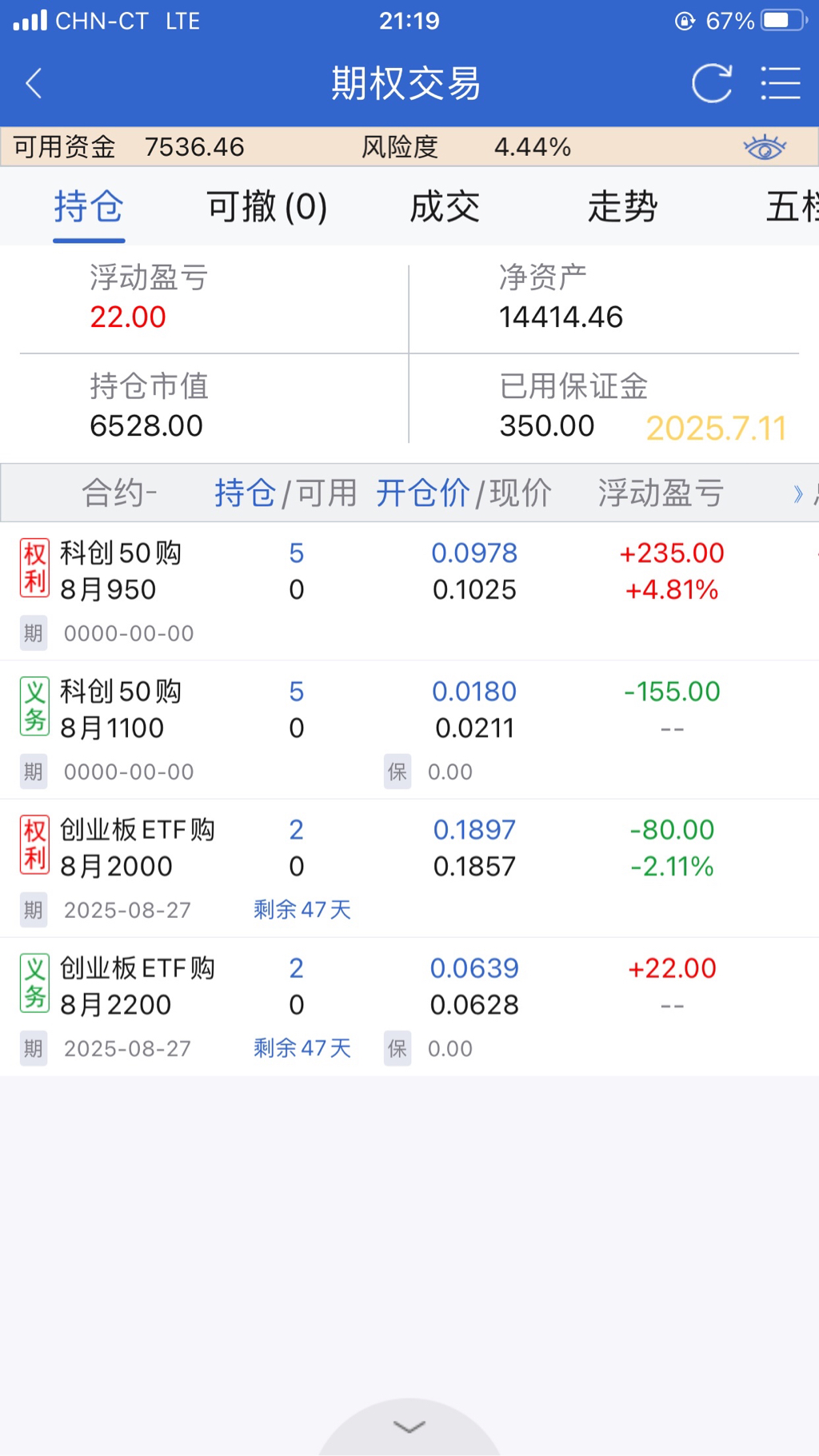The height and width of the screenshot is (1456, 819).
Task: Open the list menu icon
Action: coord(780,83)
